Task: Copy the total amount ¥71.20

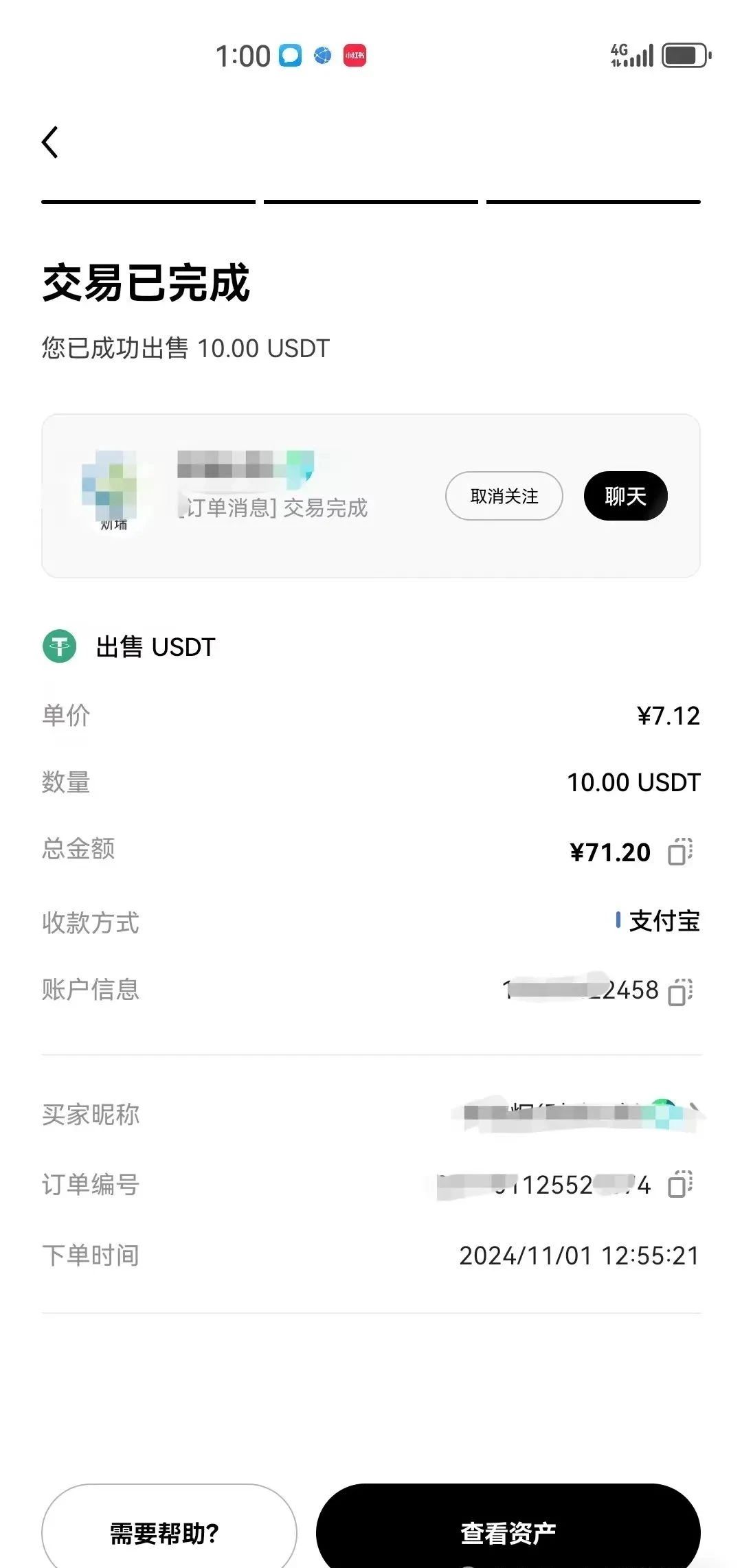Action: click(682, 852)
